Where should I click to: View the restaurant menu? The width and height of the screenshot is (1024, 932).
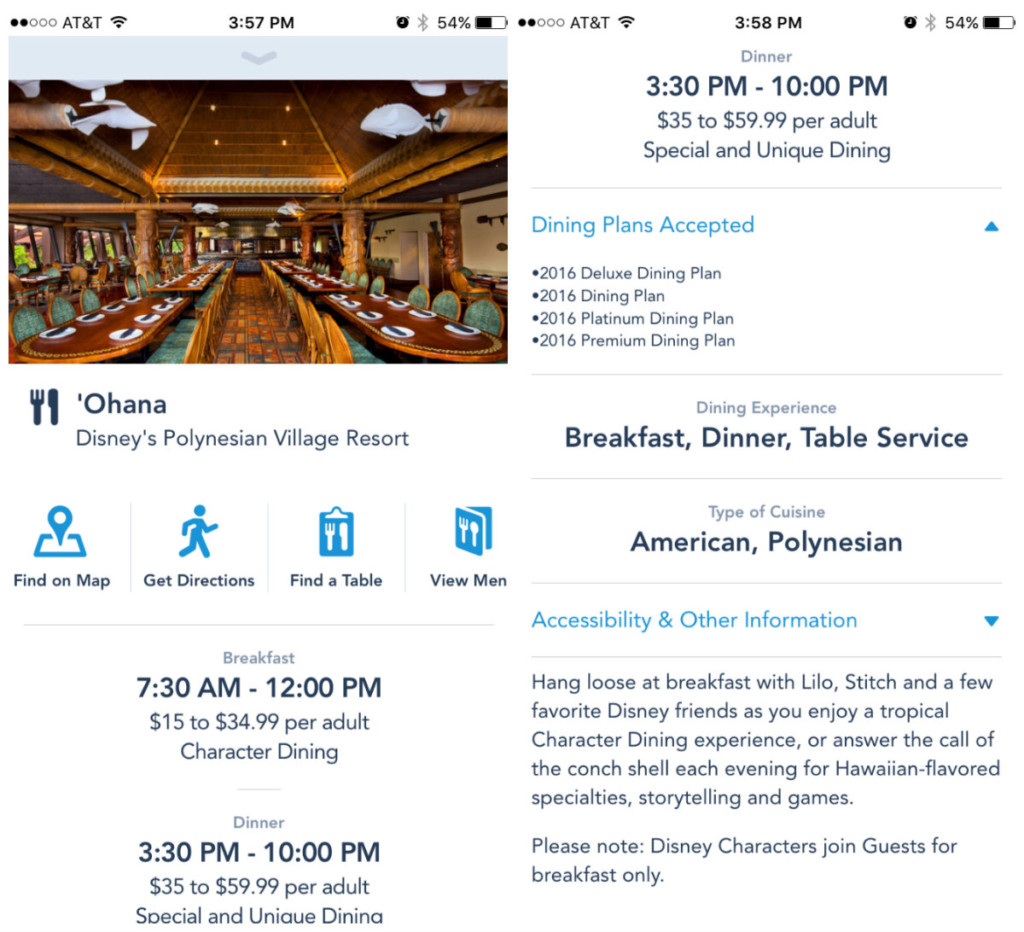click(x=470, y=546)
